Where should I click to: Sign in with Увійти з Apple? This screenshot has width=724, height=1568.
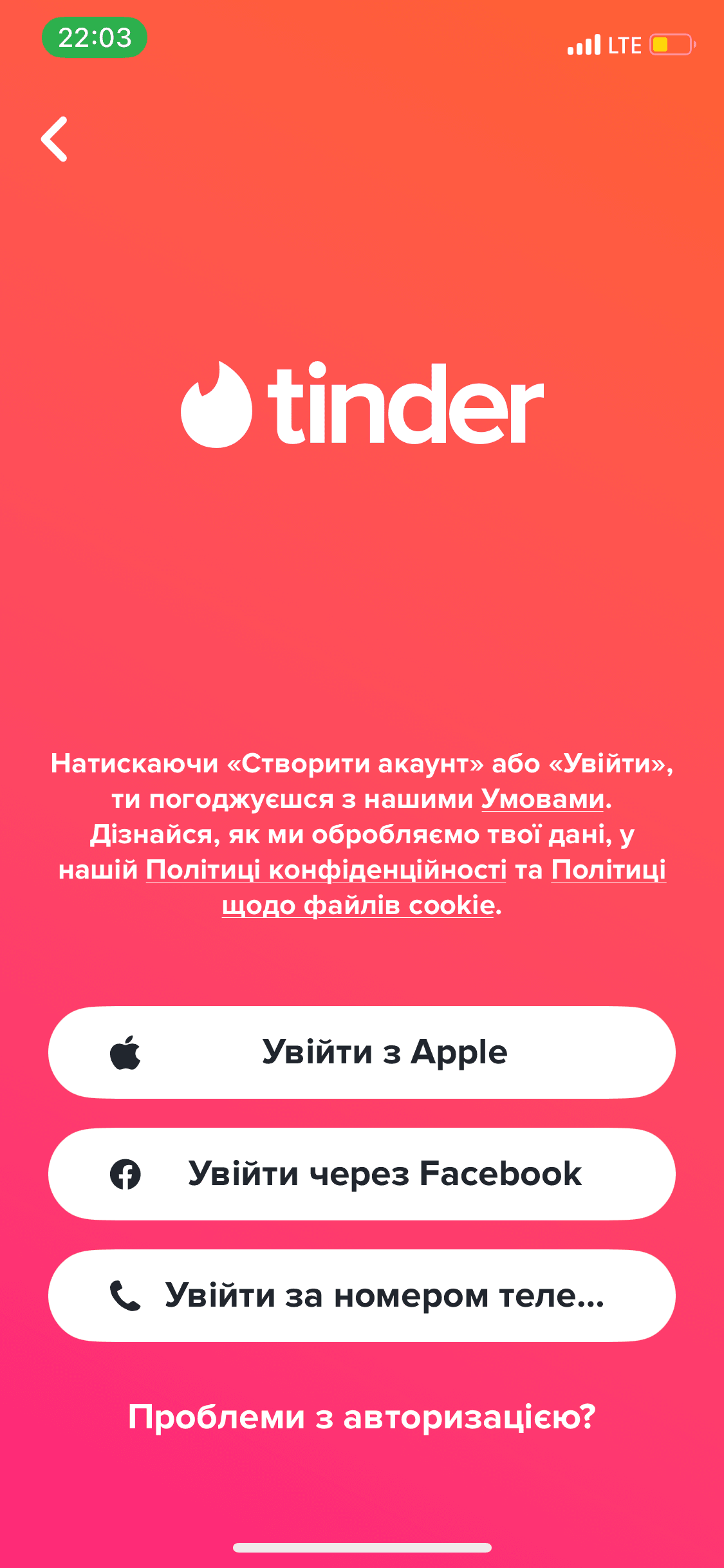coord(362,1052)
